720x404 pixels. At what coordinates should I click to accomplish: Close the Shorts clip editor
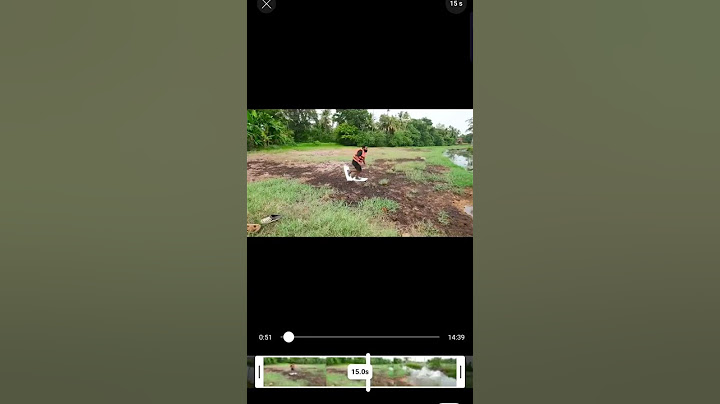pos(266,5)
